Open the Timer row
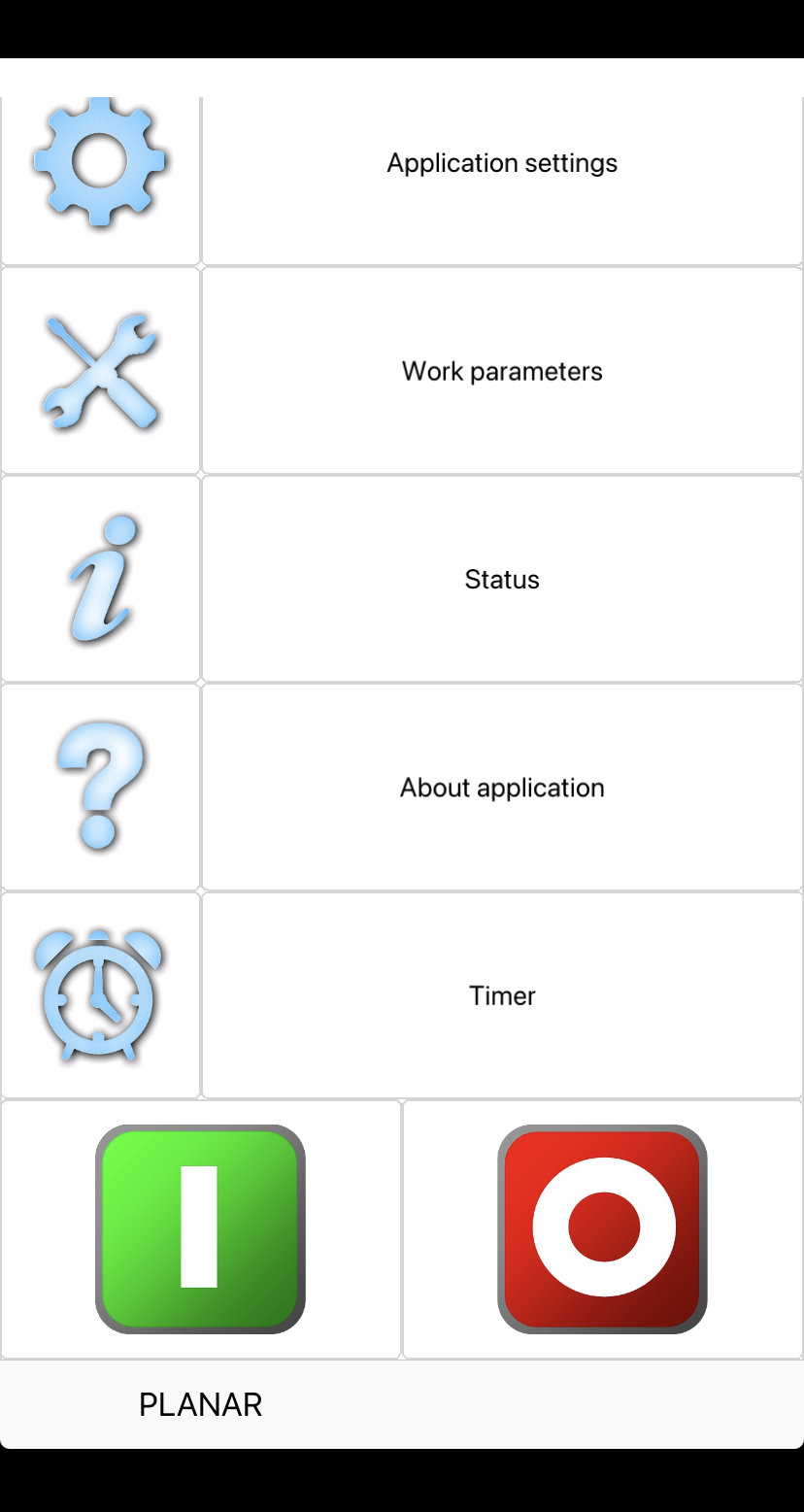 pyautogui.click(x=502, y=996)
